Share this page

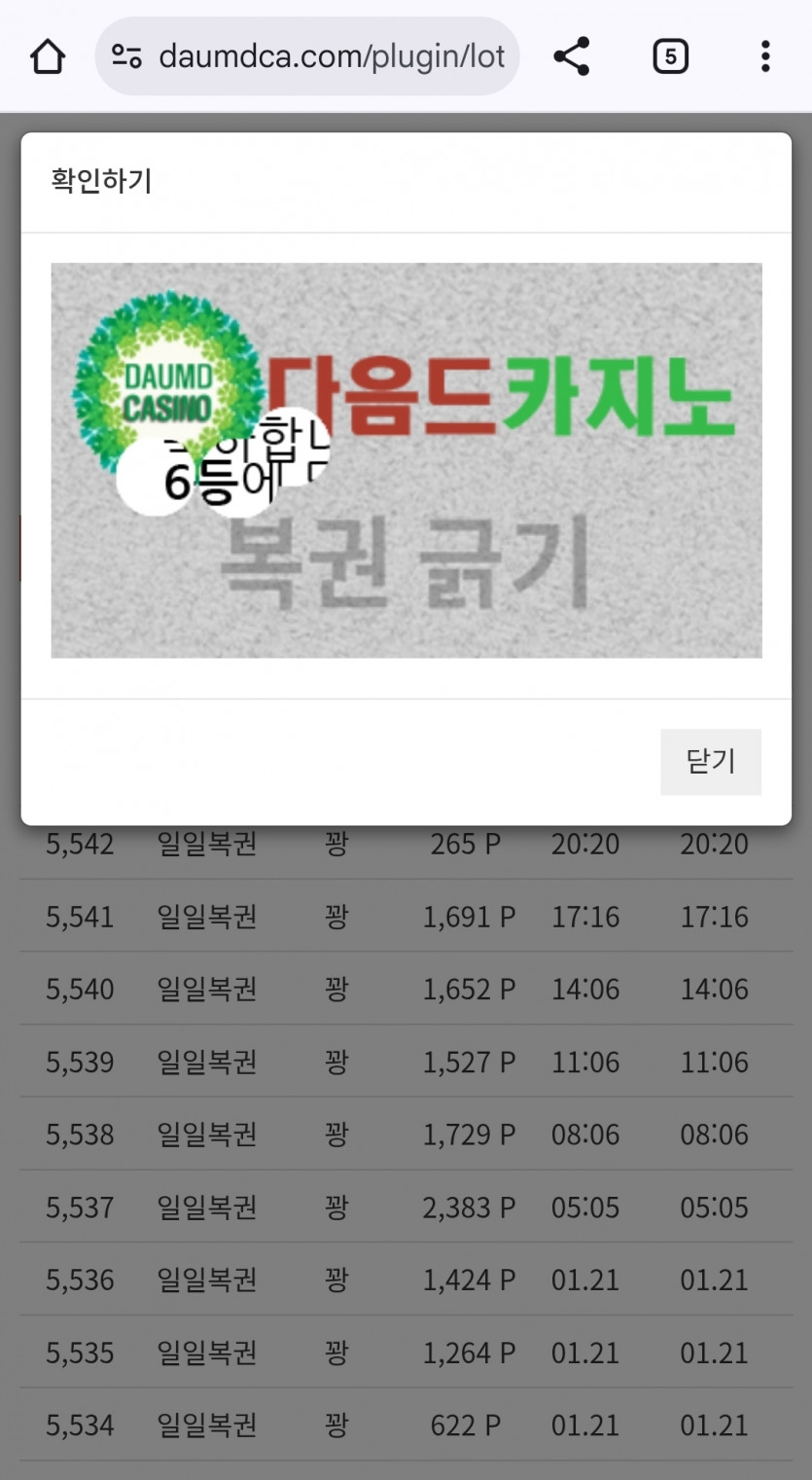click(572, 56)
